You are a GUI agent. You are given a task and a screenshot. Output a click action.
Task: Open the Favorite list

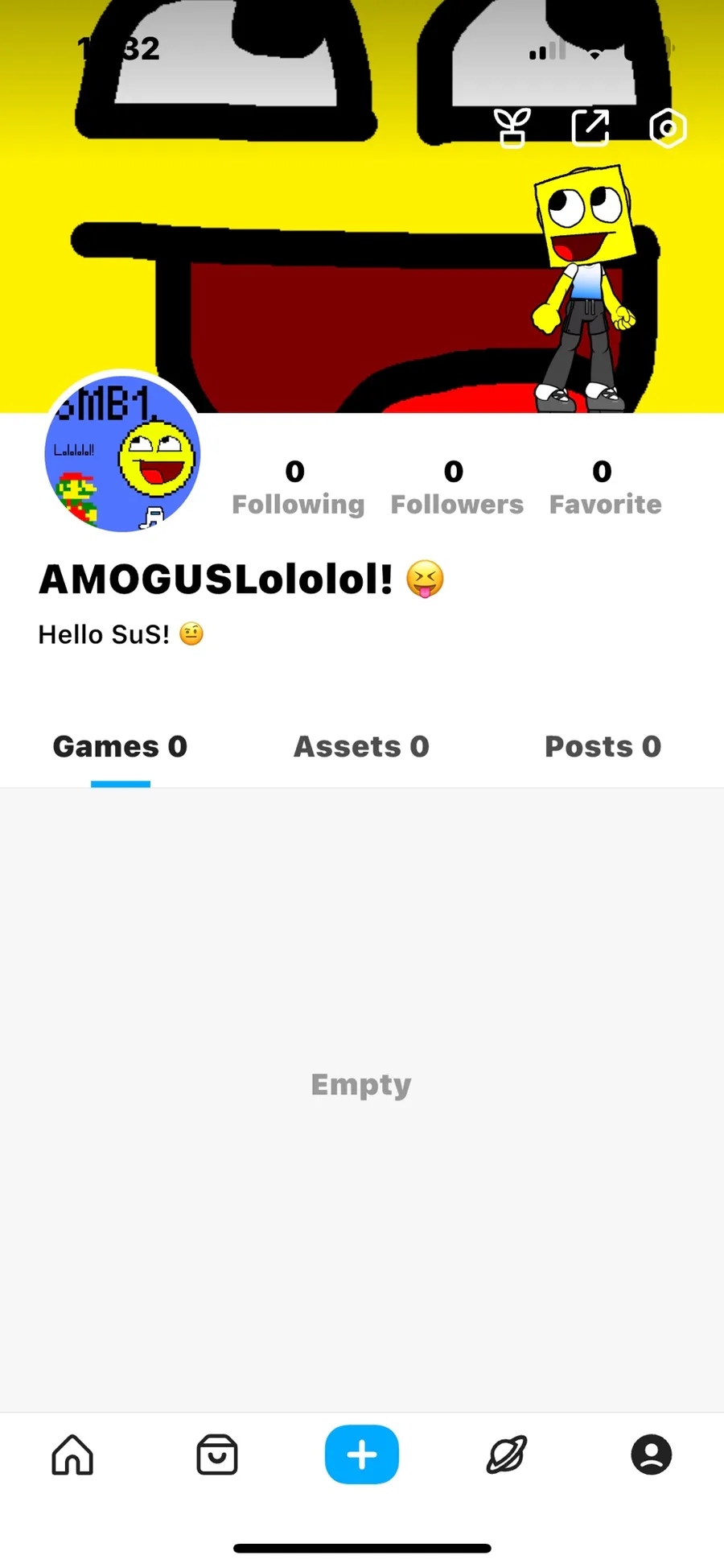point(605,488)
